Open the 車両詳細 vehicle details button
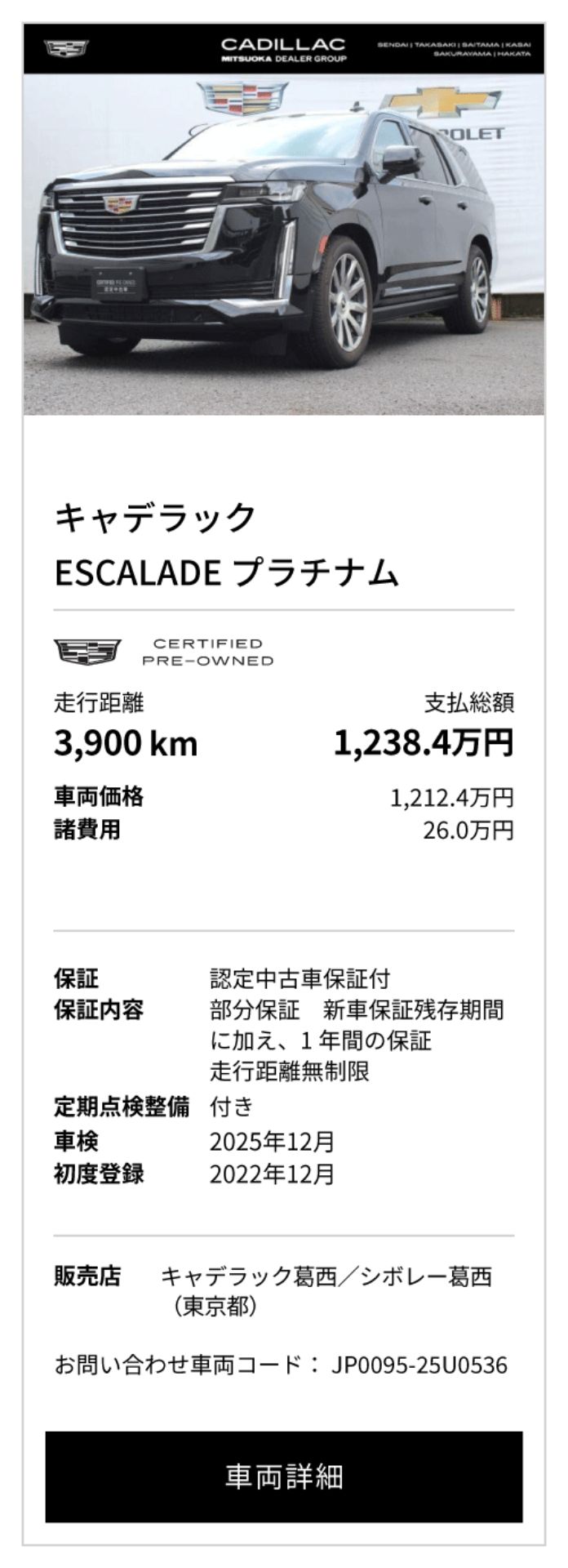This screenshot has height=1568, width=568. pyautogui.click(x=284, y=1476)
